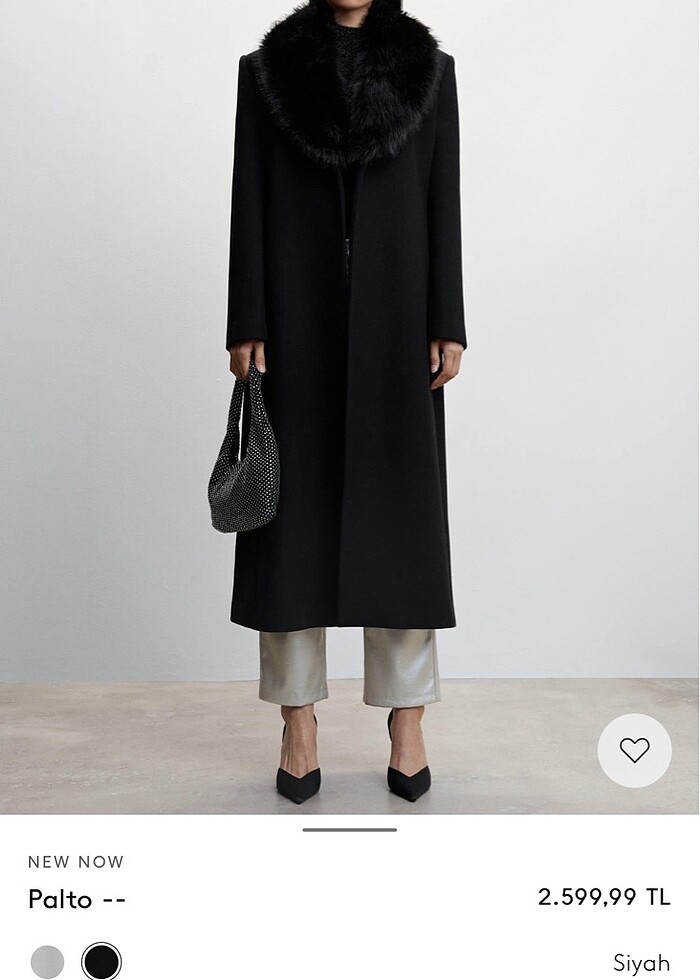Open the coat product photo
Image resolution: width=700 pixels, height=980 pixels.
[x=350, y=400]
